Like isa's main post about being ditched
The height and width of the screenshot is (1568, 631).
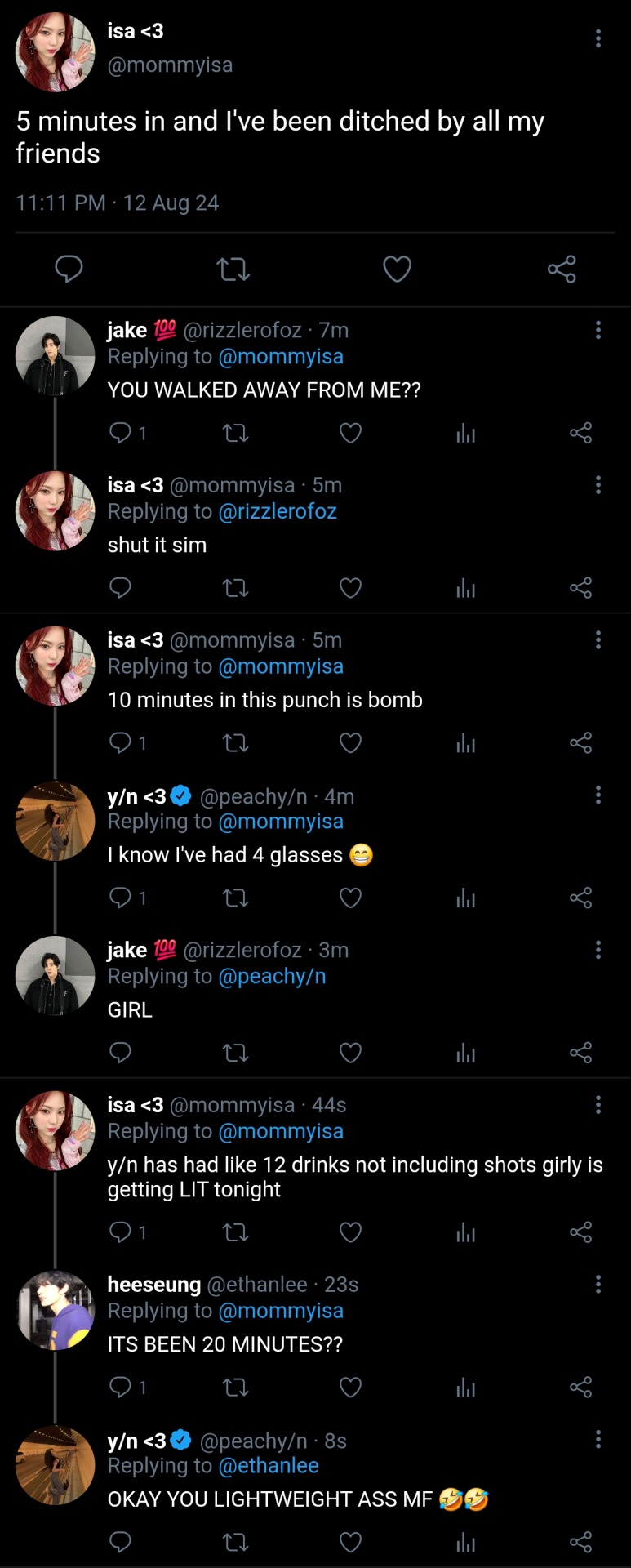click(397, 269)
